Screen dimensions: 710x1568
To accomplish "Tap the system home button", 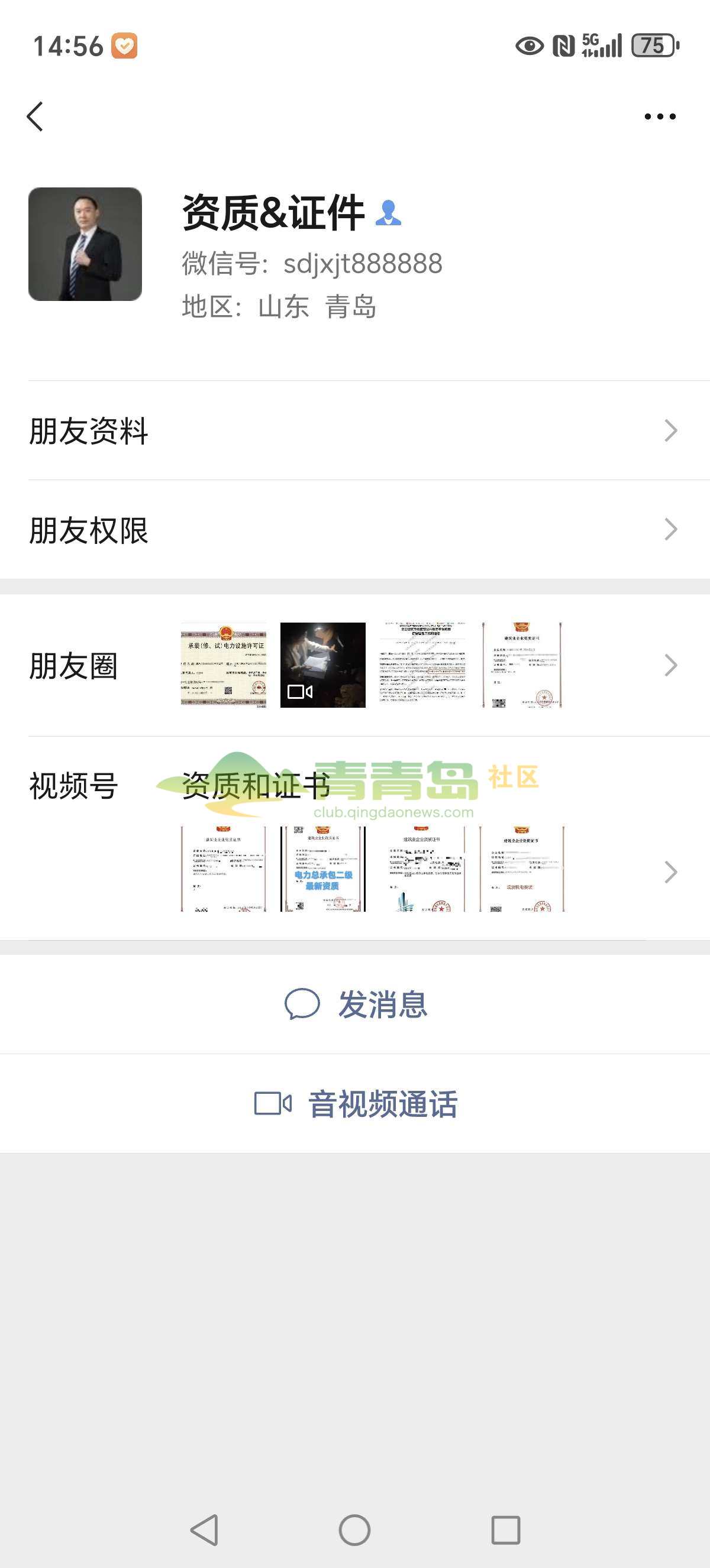I will [x=354, y=1530].
